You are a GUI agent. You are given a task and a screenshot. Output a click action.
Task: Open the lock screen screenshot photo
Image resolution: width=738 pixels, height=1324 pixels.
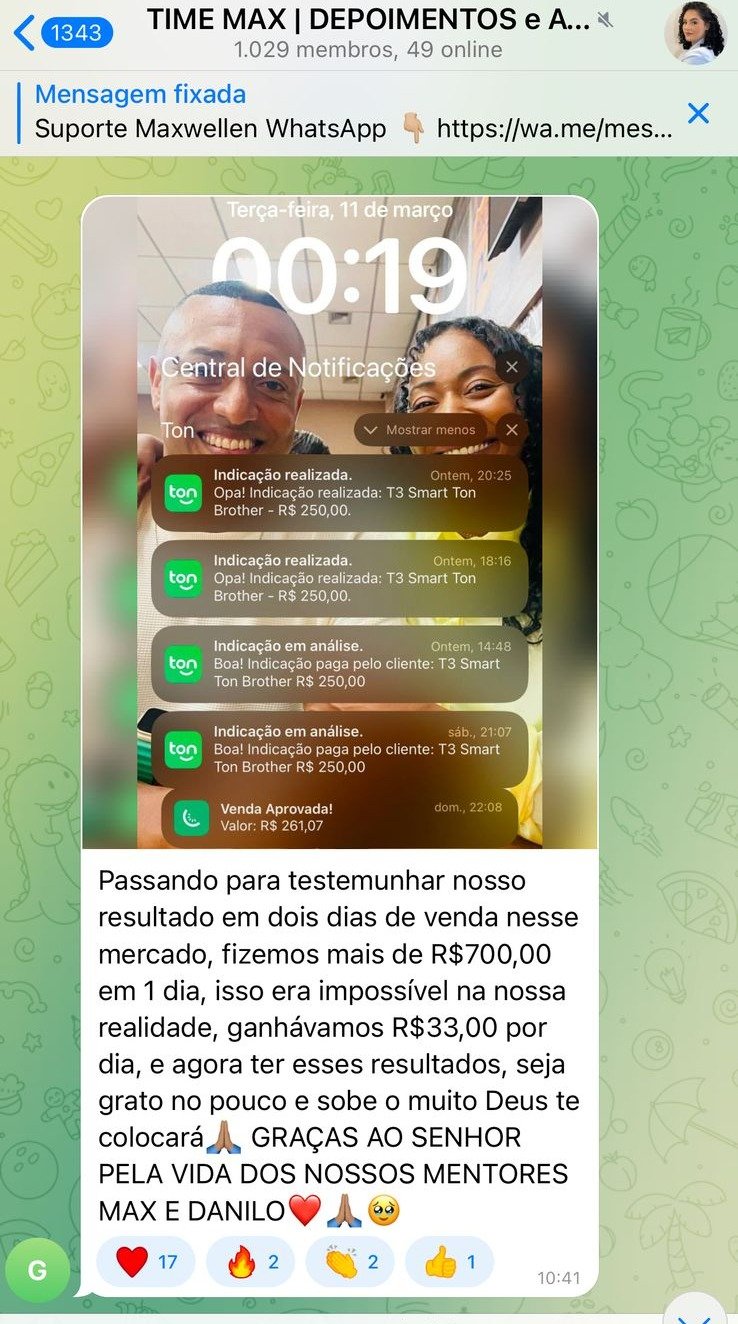pyautogui.click(x=340, y=522)
